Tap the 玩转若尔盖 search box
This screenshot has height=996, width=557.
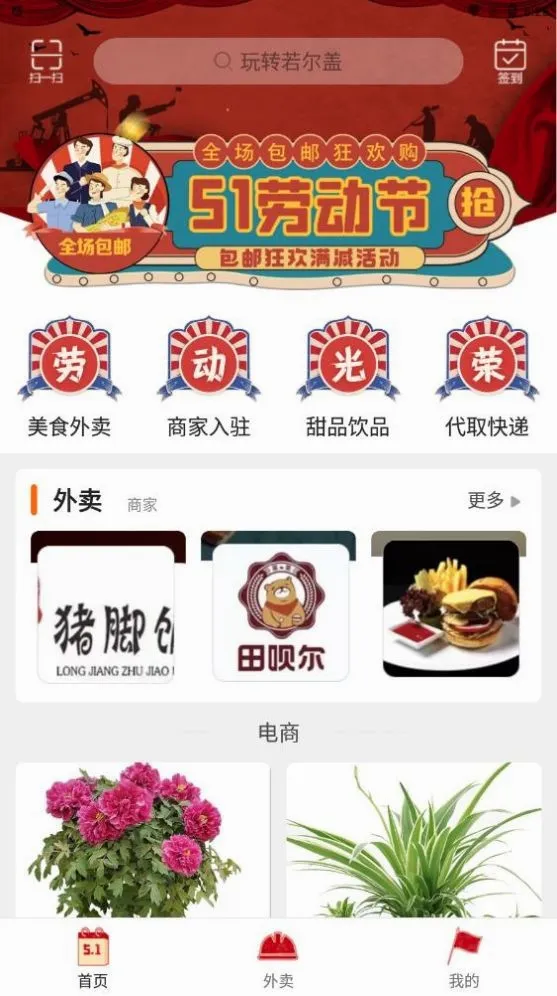click(278, 62)
